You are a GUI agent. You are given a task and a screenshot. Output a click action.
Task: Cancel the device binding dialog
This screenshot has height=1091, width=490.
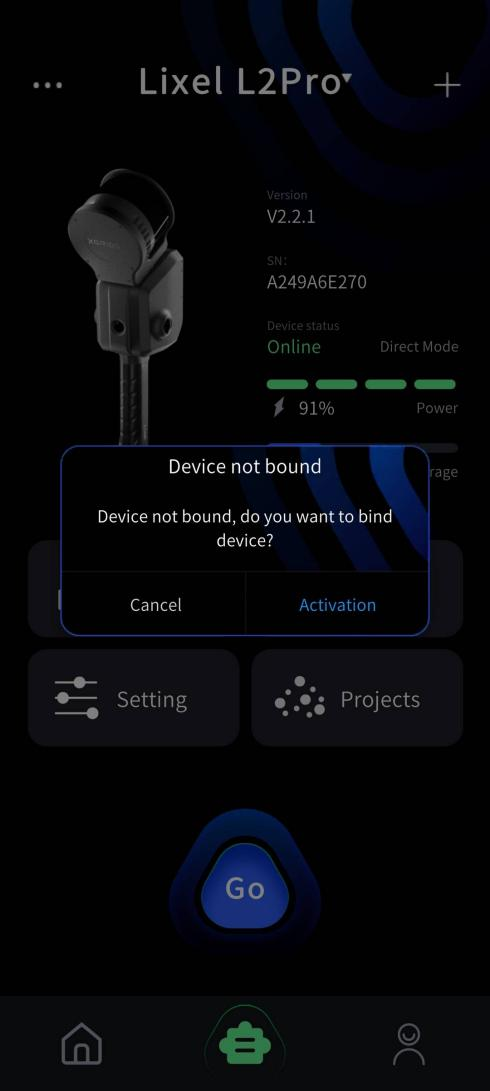tap(155, 605)
